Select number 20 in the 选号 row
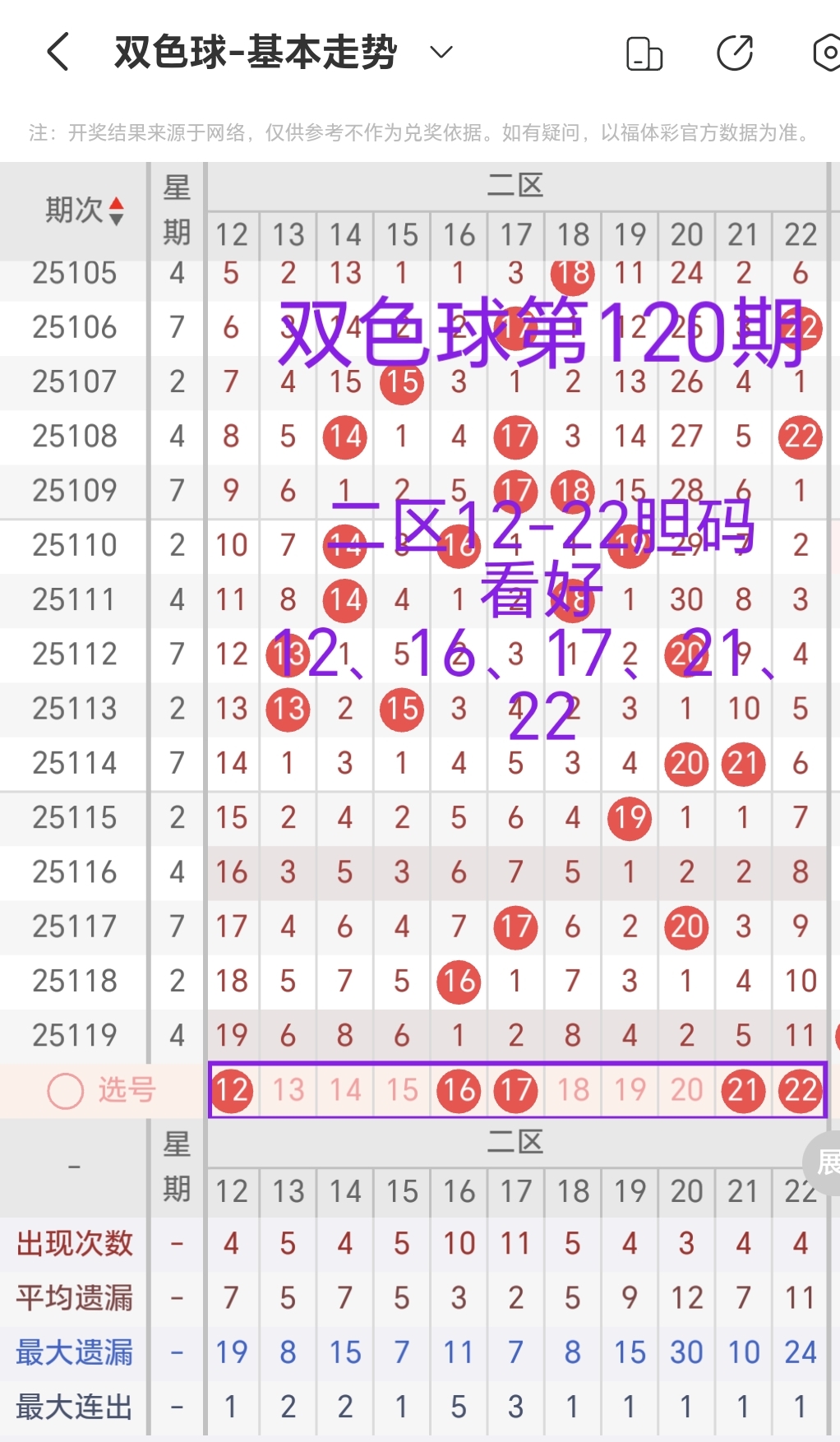The height and width of the screenshot is (1442, 840). pyautogui.click(x=685, y=1089)
